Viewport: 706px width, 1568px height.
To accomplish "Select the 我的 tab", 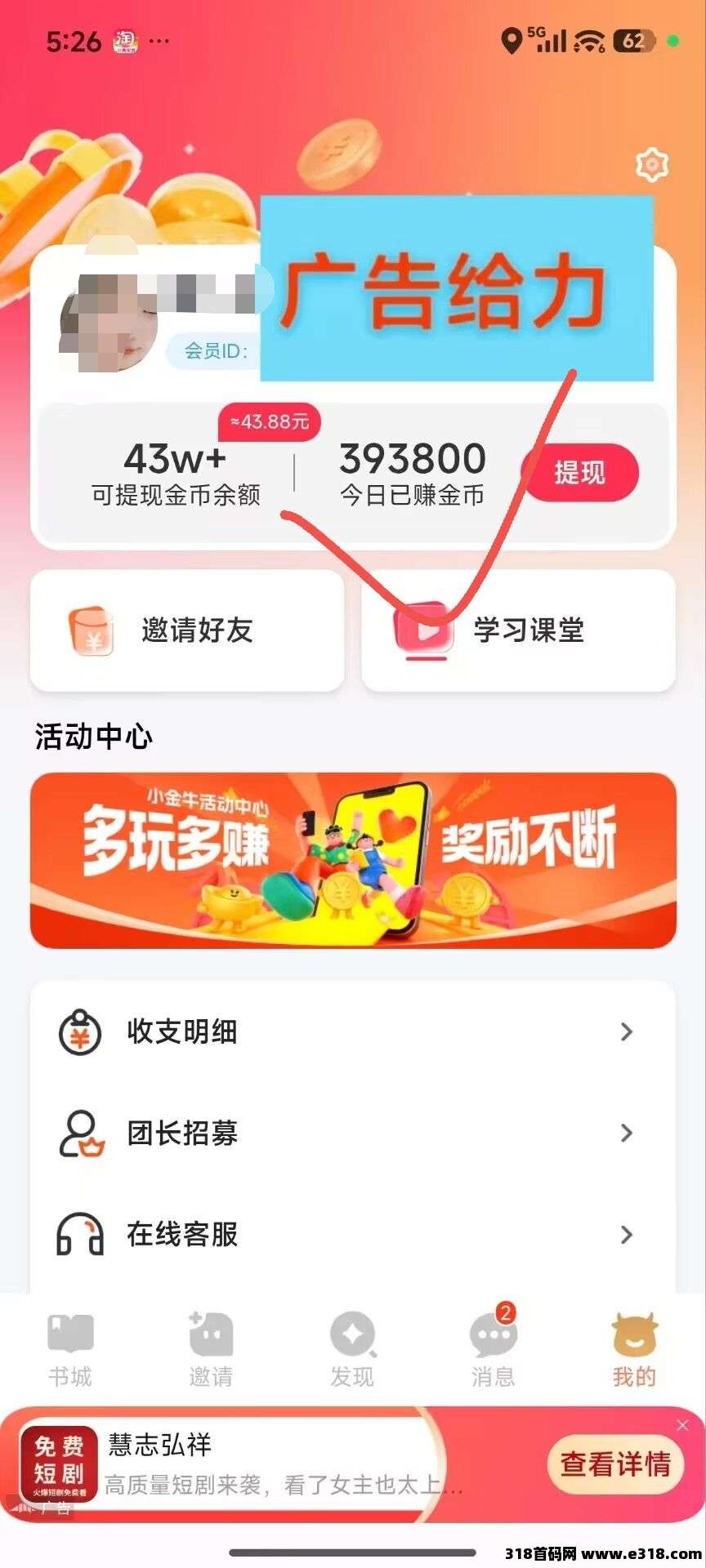I will pyautogui.click(x=634, y=1351).
